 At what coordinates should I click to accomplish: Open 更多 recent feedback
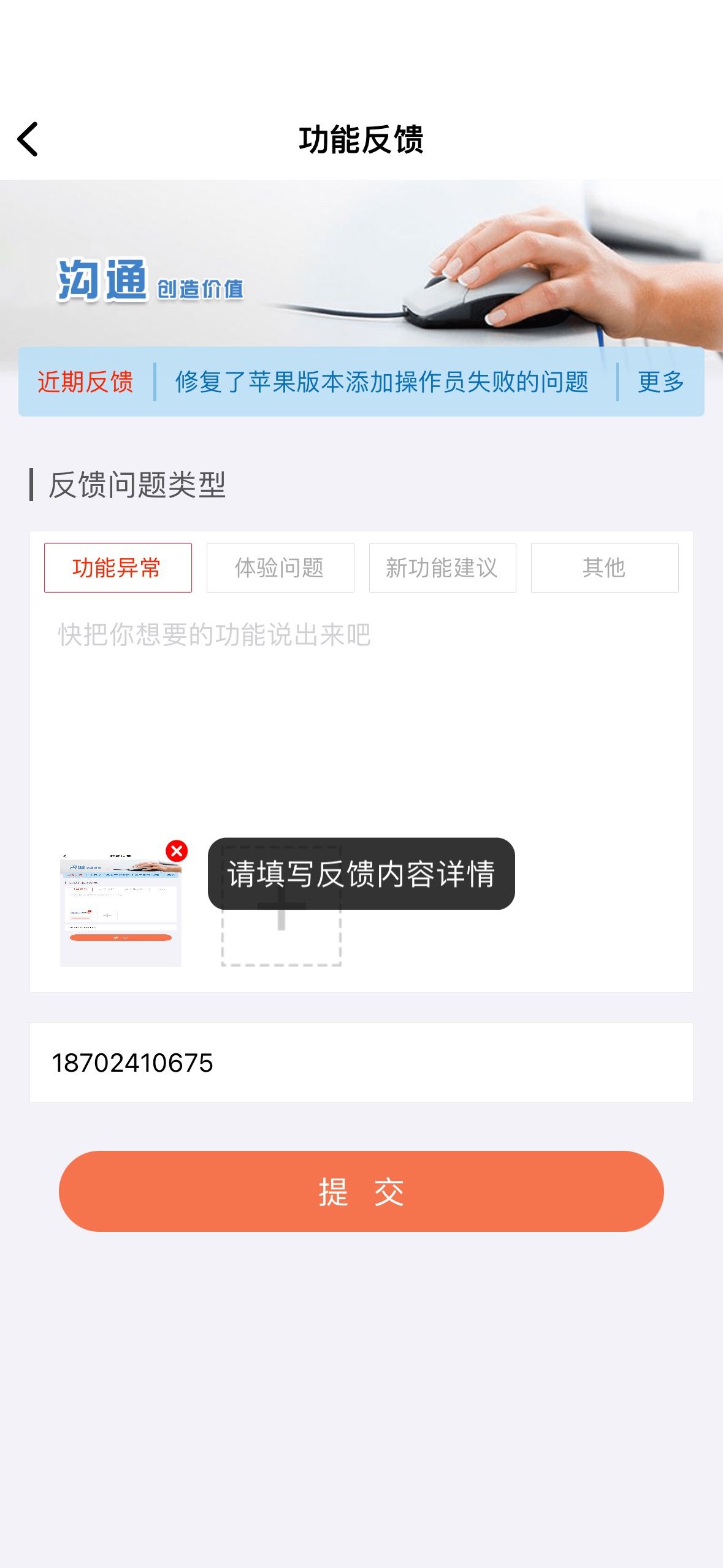point(661,382)
